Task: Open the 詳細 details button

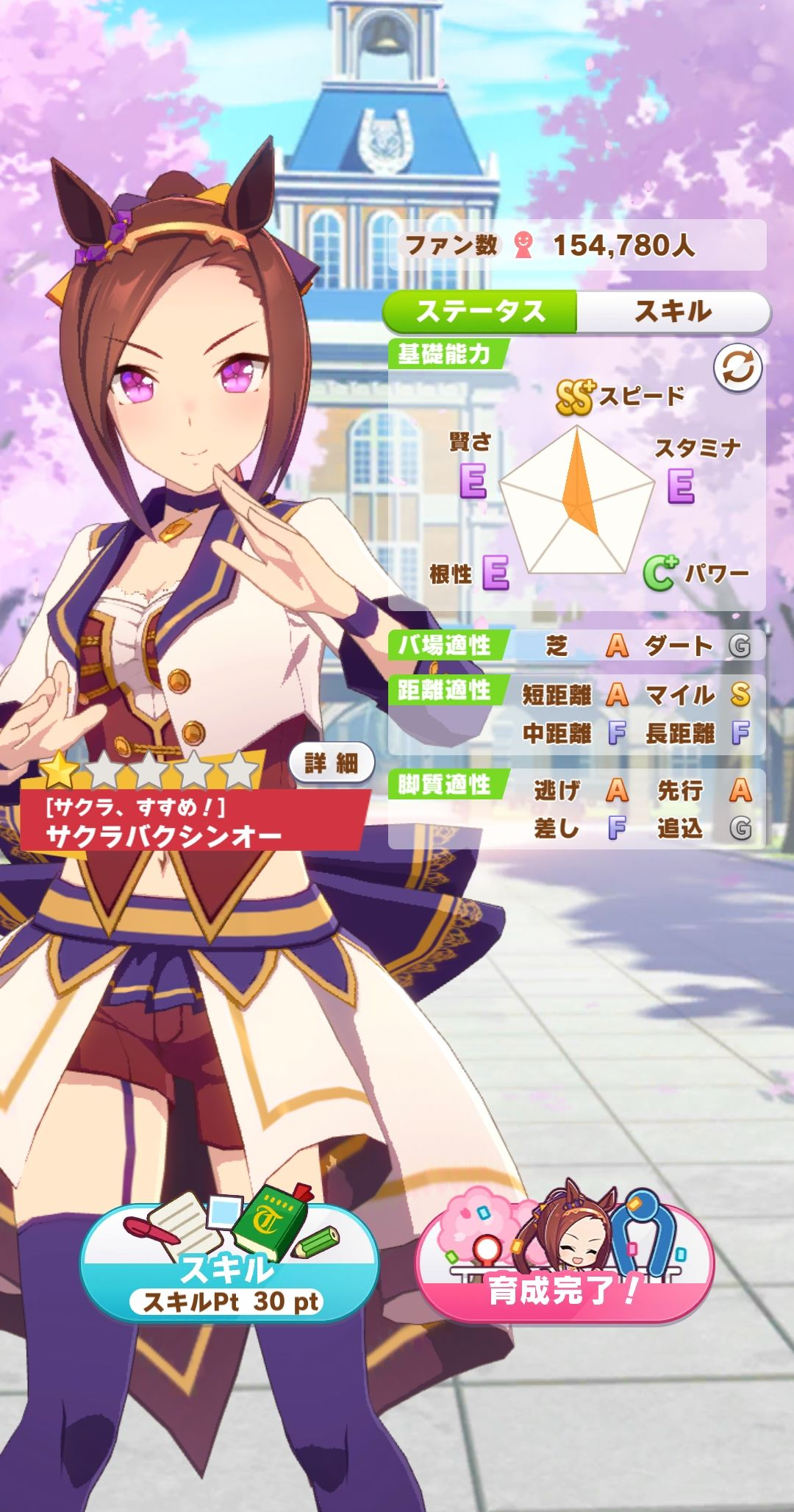Action: 332,763
